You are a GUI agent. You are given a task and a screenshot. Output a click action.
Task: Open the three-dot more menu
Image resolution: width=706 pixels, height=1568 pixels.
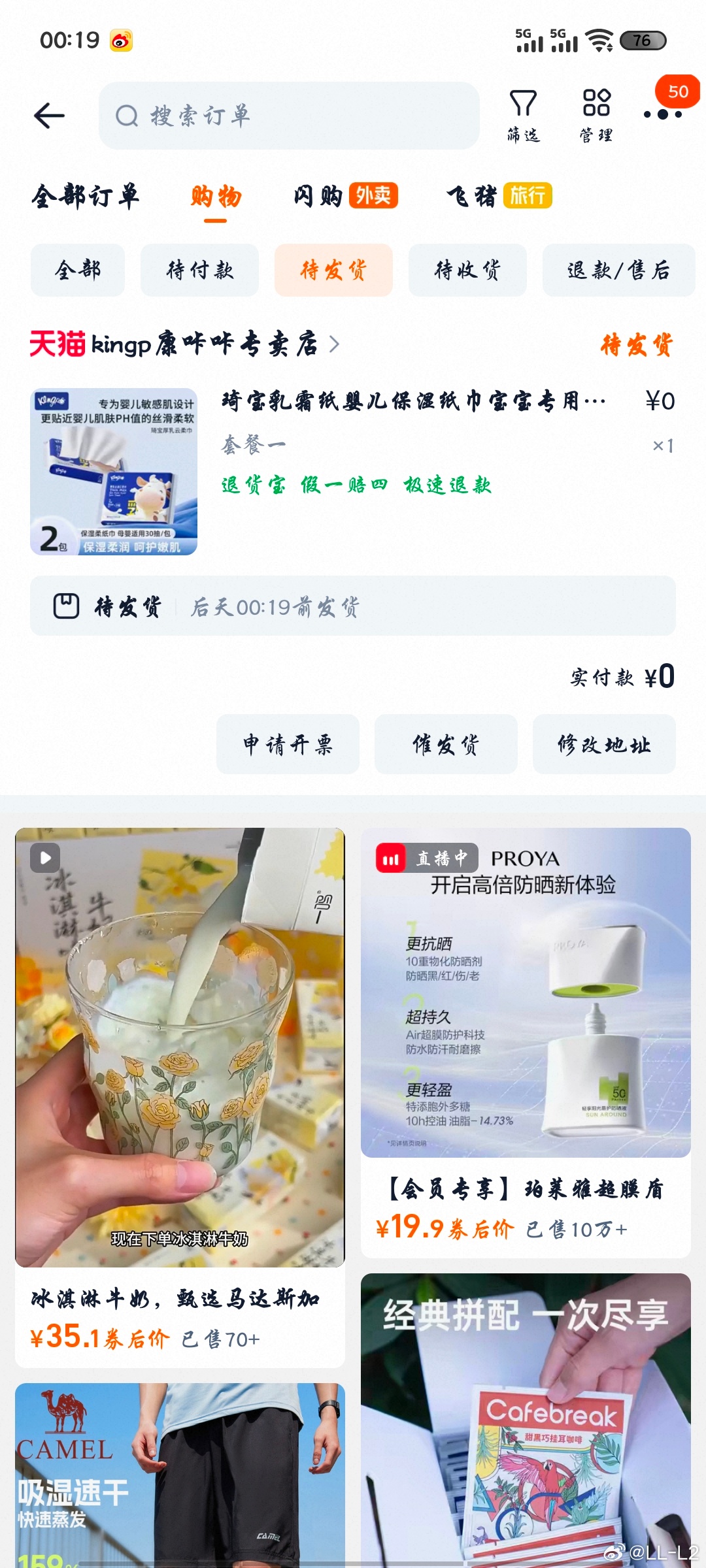pos(662,114)
